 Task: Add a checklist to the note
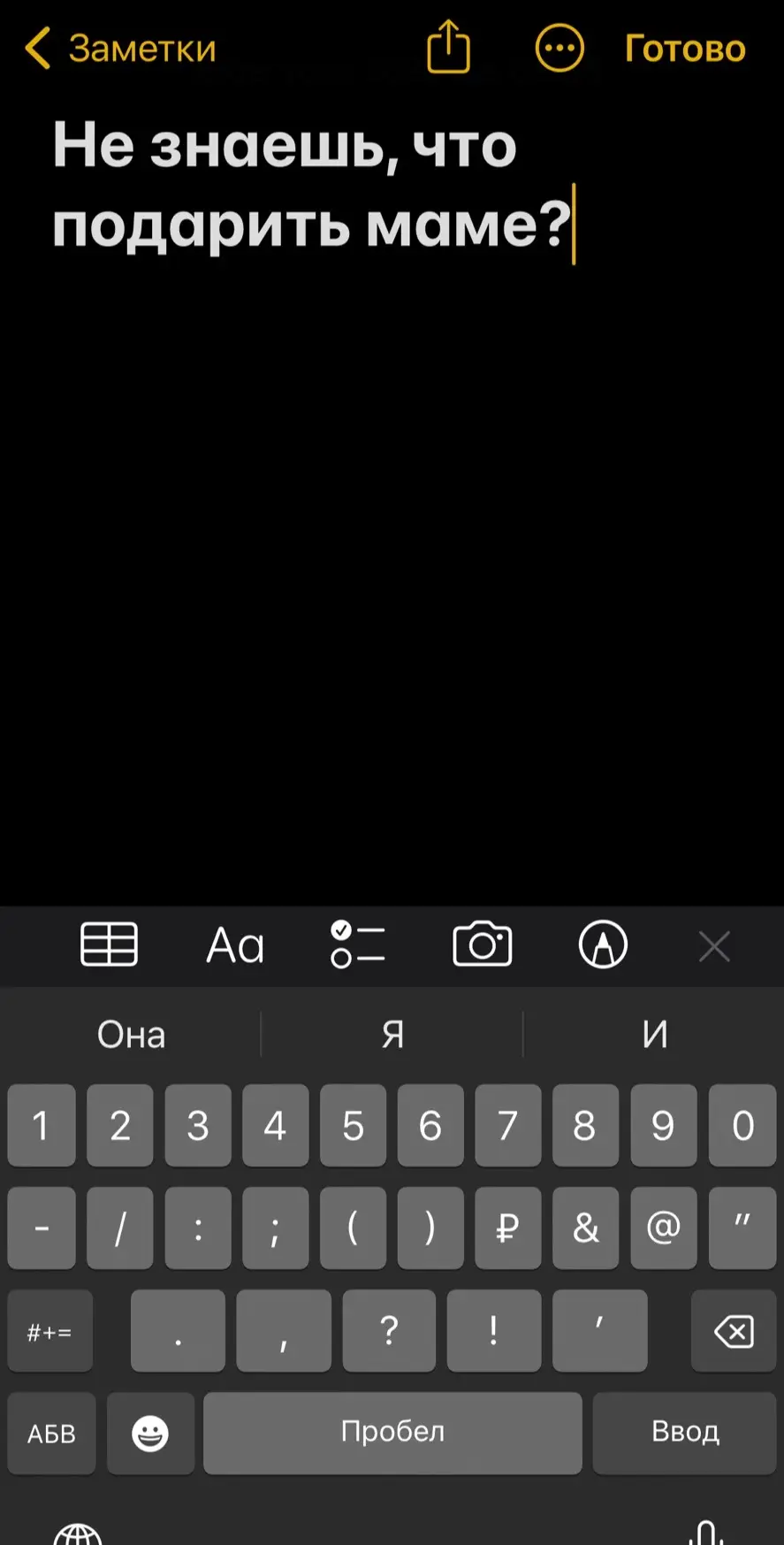click(x=357, y=945)
